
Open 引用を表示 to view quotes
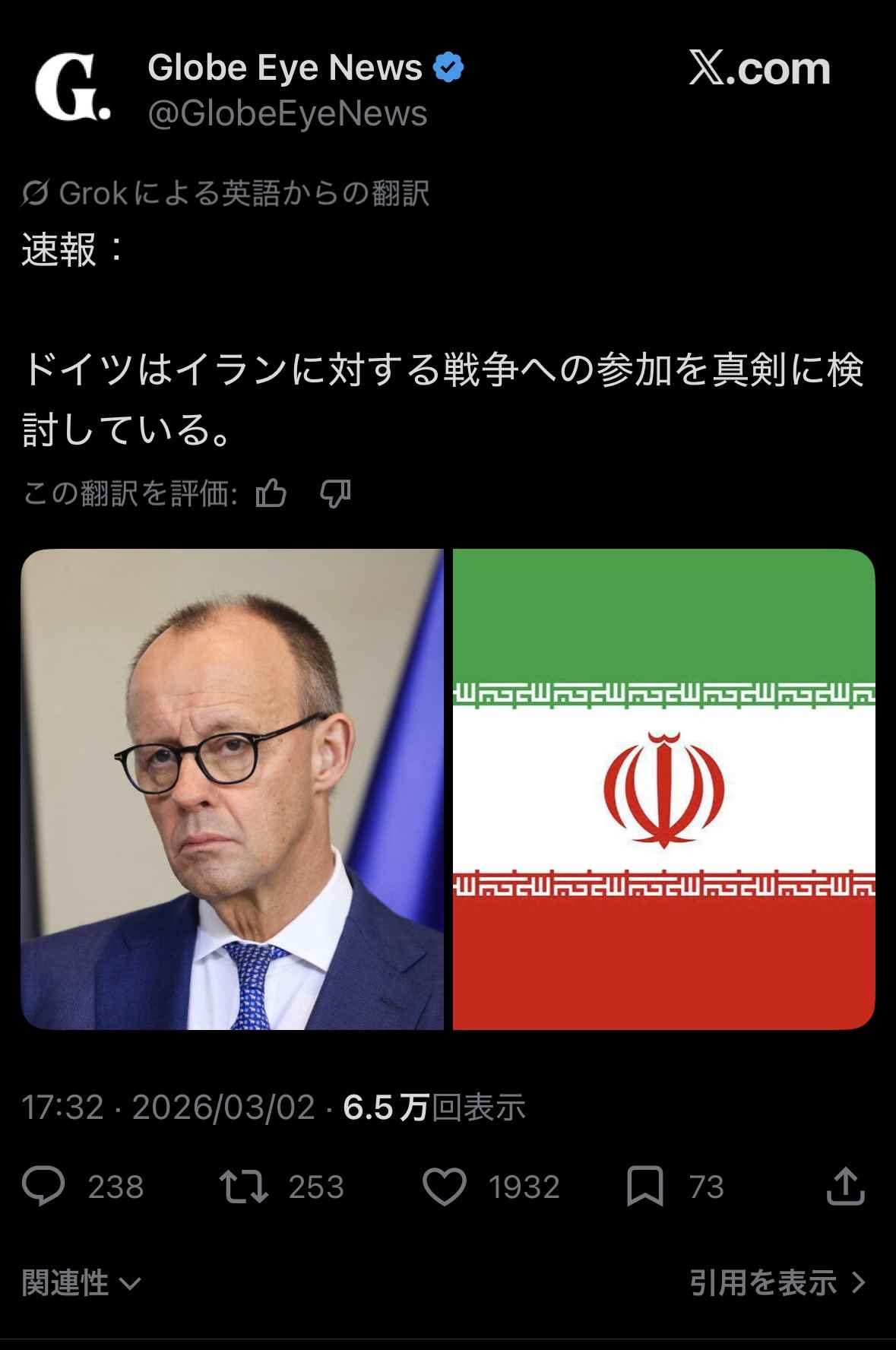(x=777, y=1283)
